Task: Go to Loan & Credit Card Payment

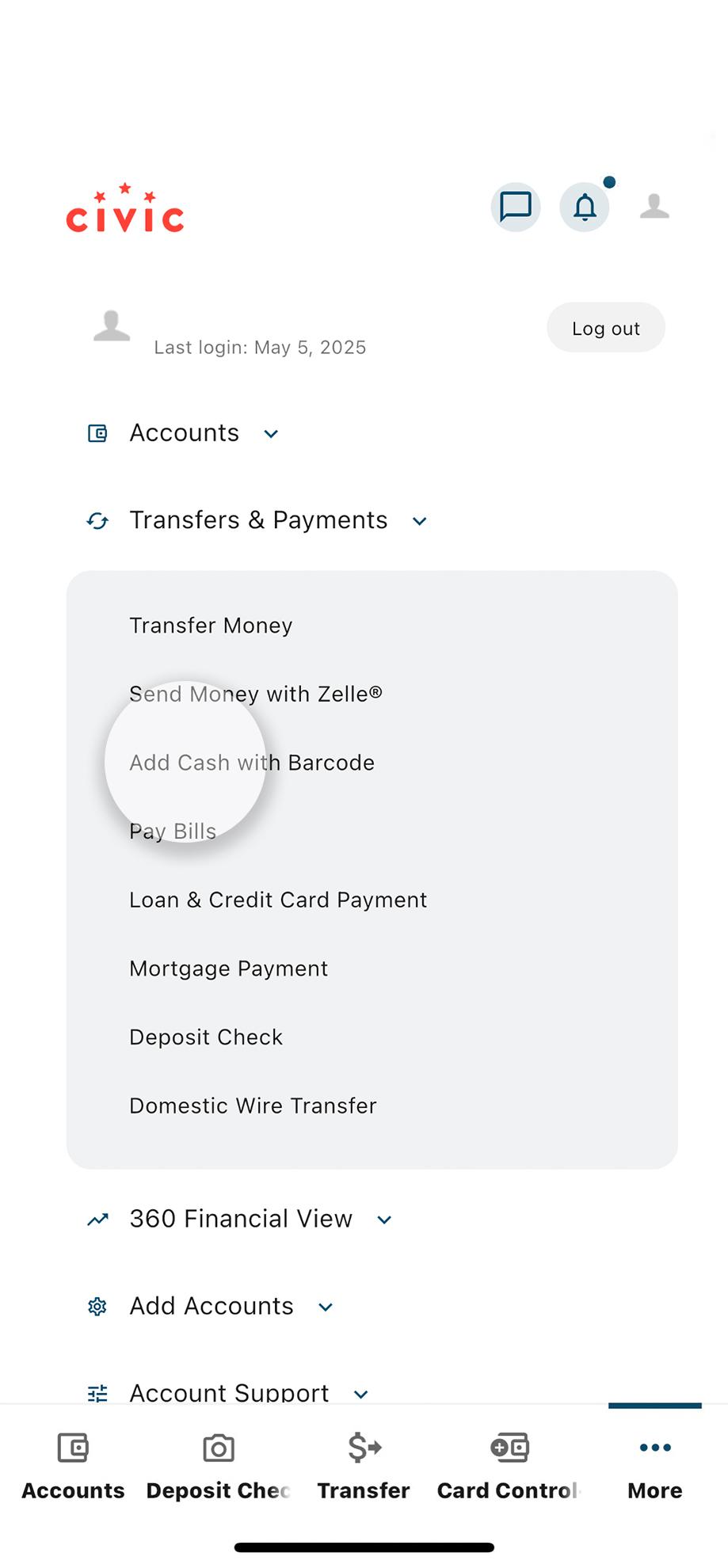Action: click(x=278, y=900)
